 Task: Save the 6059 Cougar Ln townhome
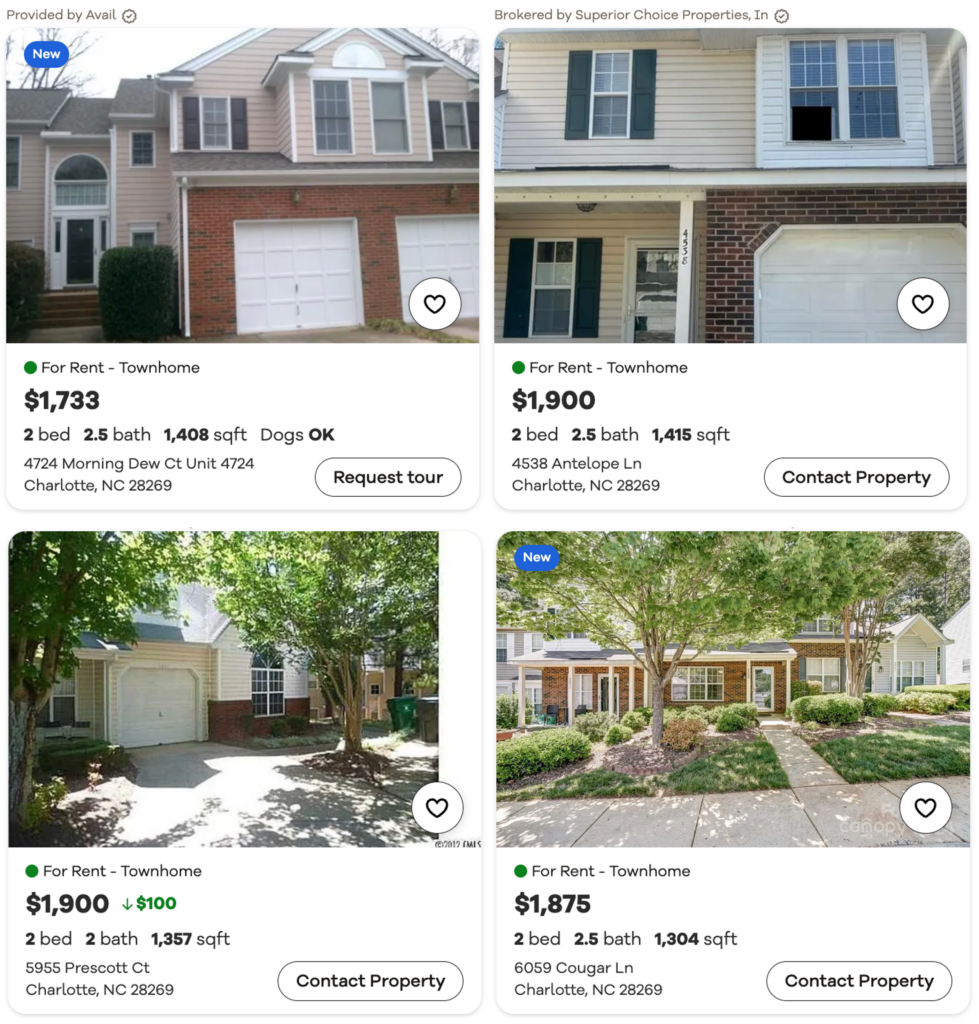point(925,808)
